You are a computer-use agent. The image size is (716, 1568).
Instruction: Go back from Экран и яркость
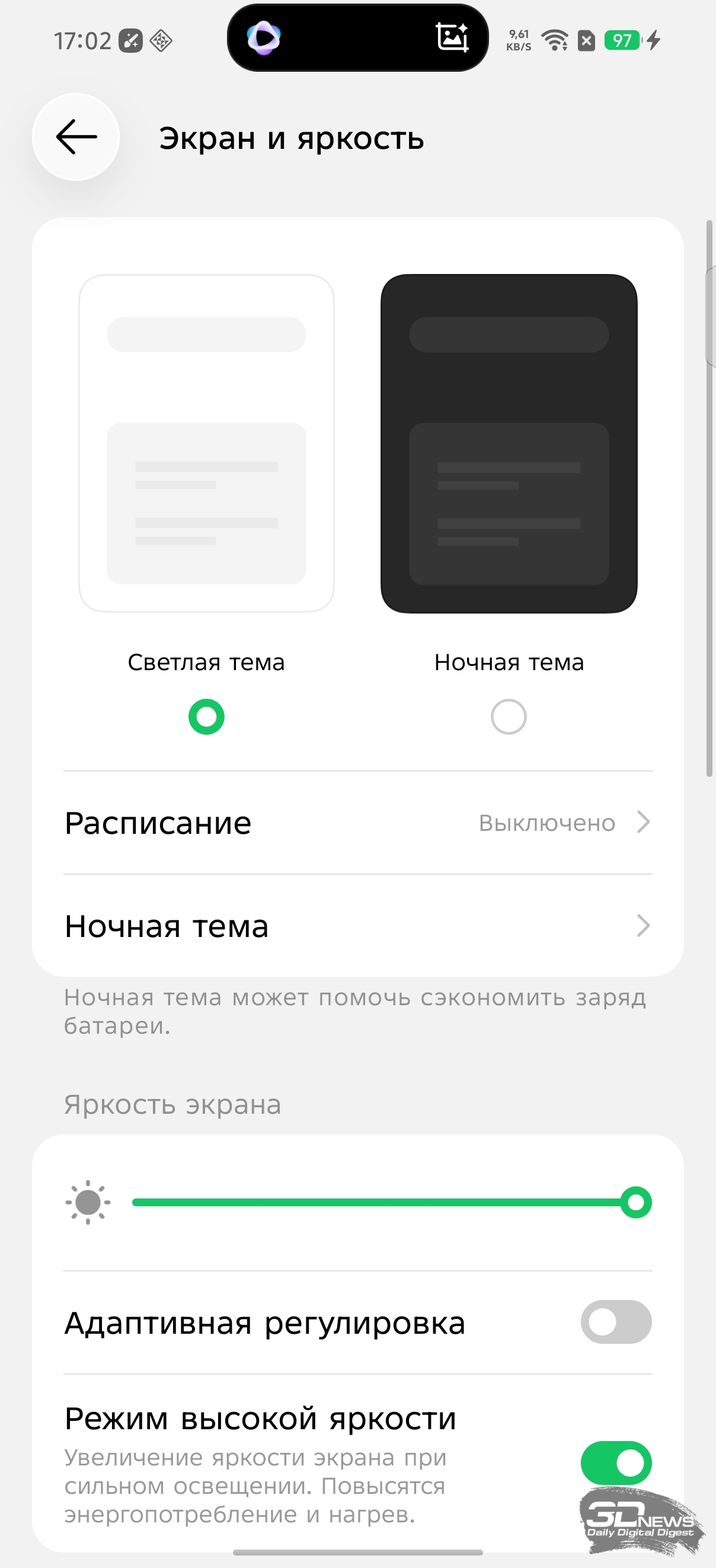coord(76,137)
